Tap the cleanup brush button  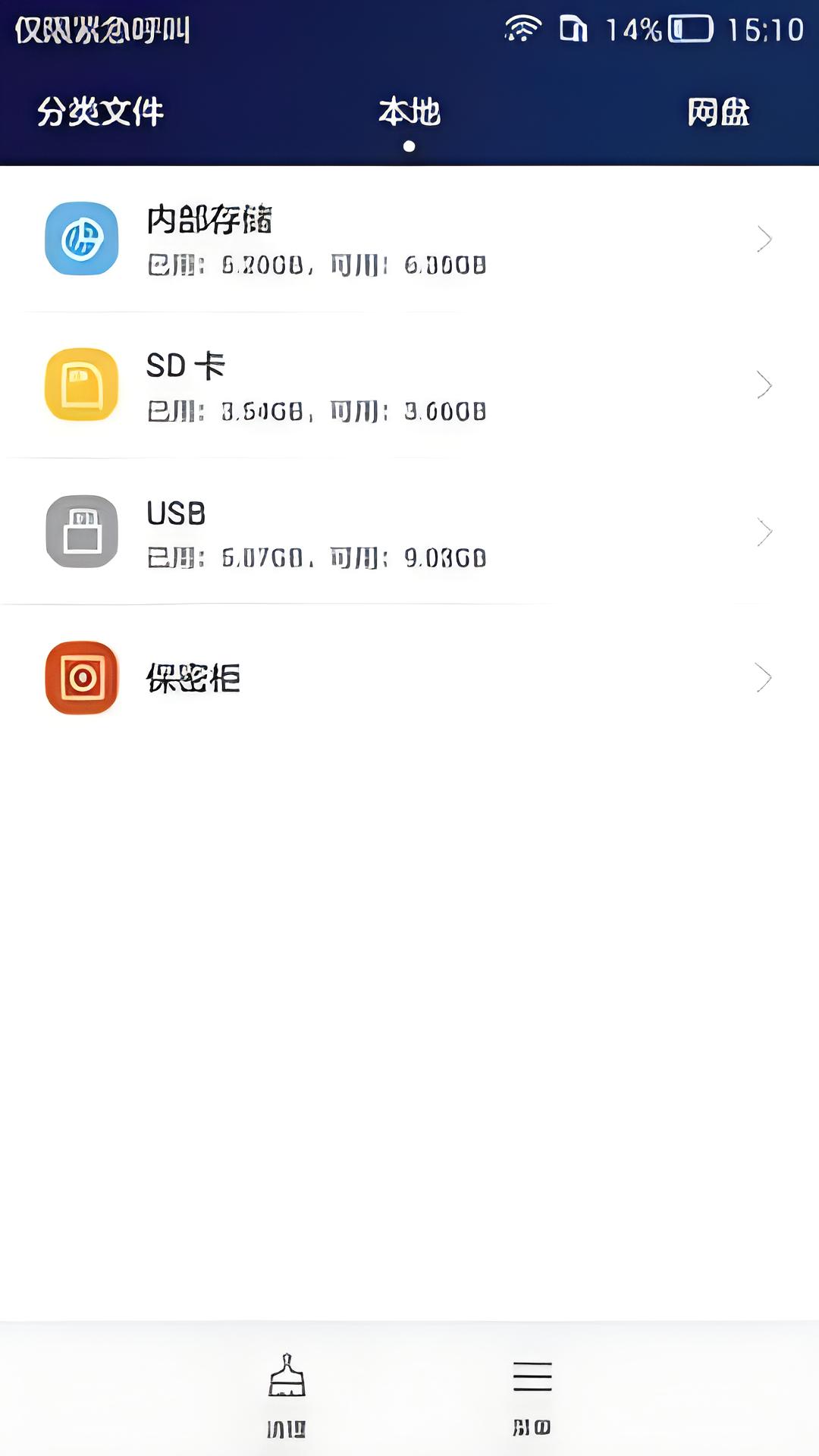(287, 1394)
